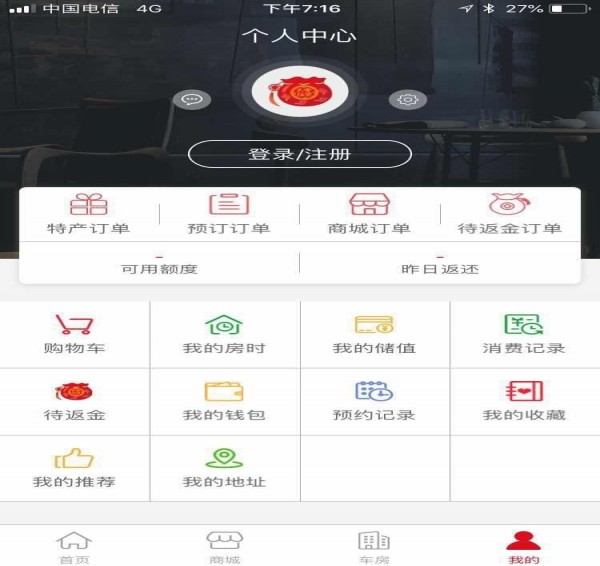This screenshot has width=600, height=566.
Task: Open the settings gear icon
Action: tap(408, 100)
